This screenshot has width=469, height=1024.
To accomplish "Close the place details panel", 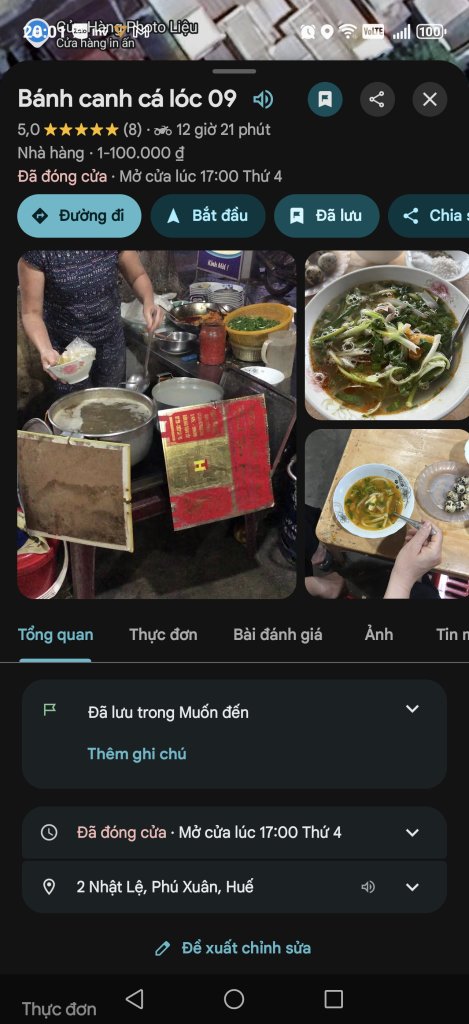I will (429, 99).
